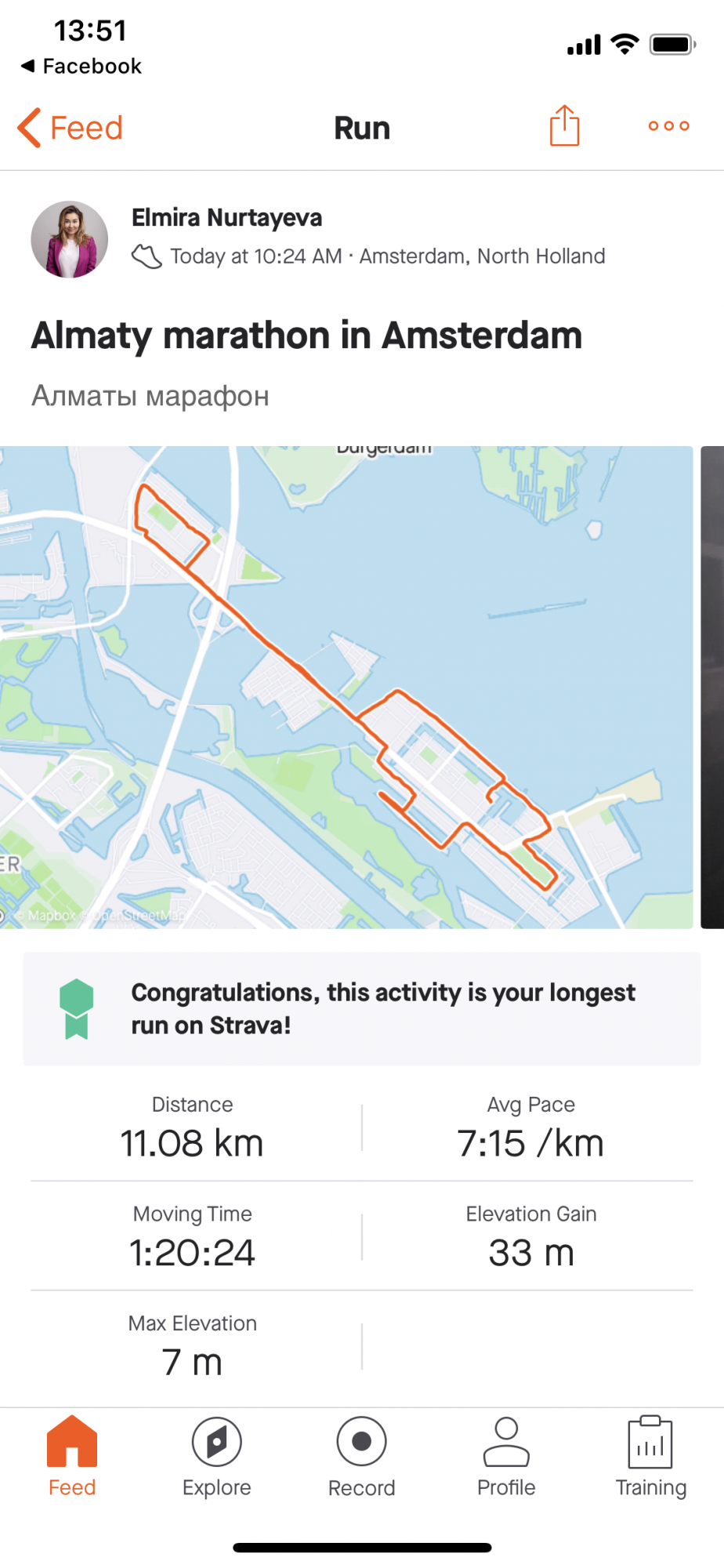Open Elmira Nurtayeva's profile picture

coord(70,240)
